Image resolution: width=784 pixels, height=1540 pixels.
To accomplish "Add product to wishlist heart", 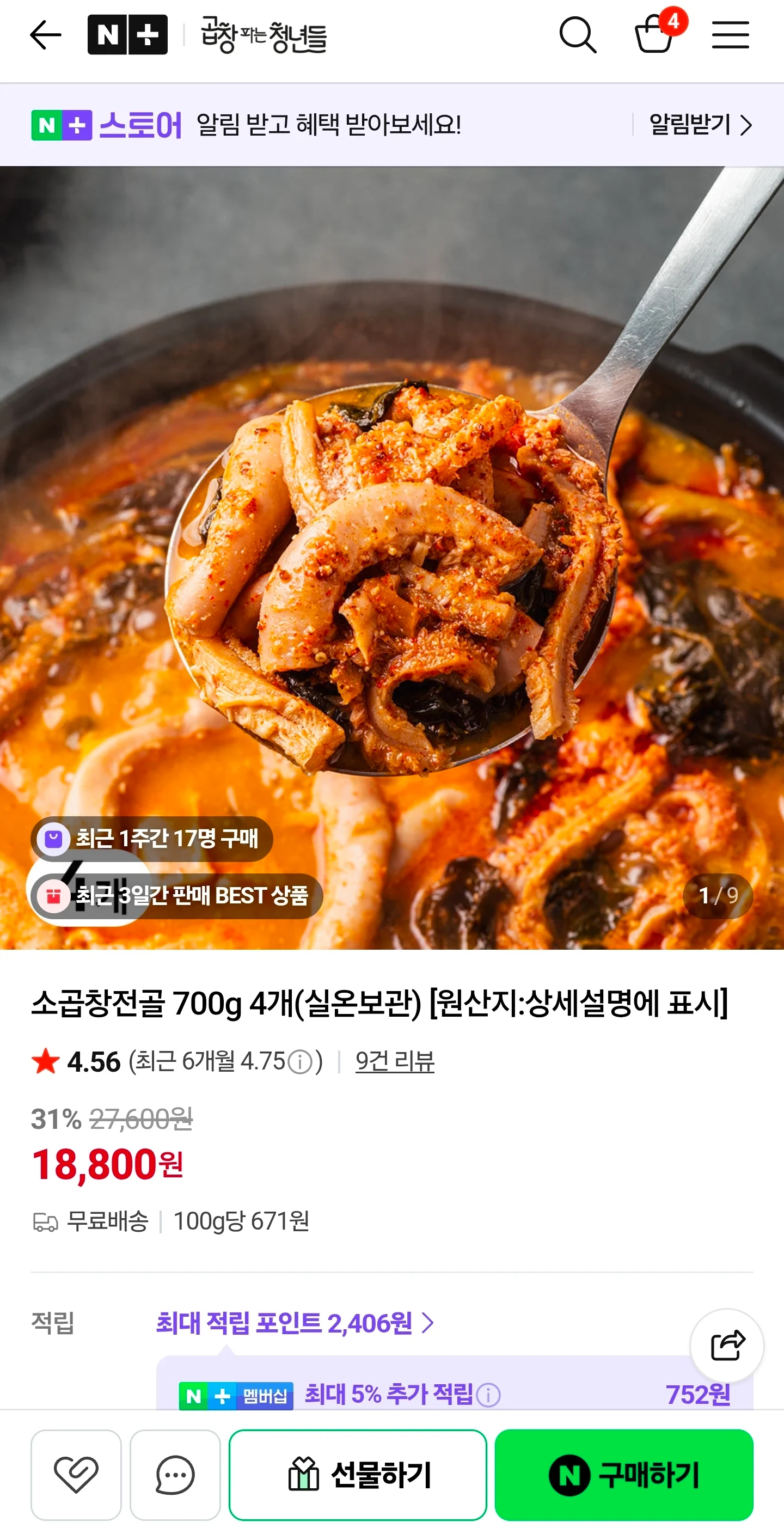I will [76, 1474].
